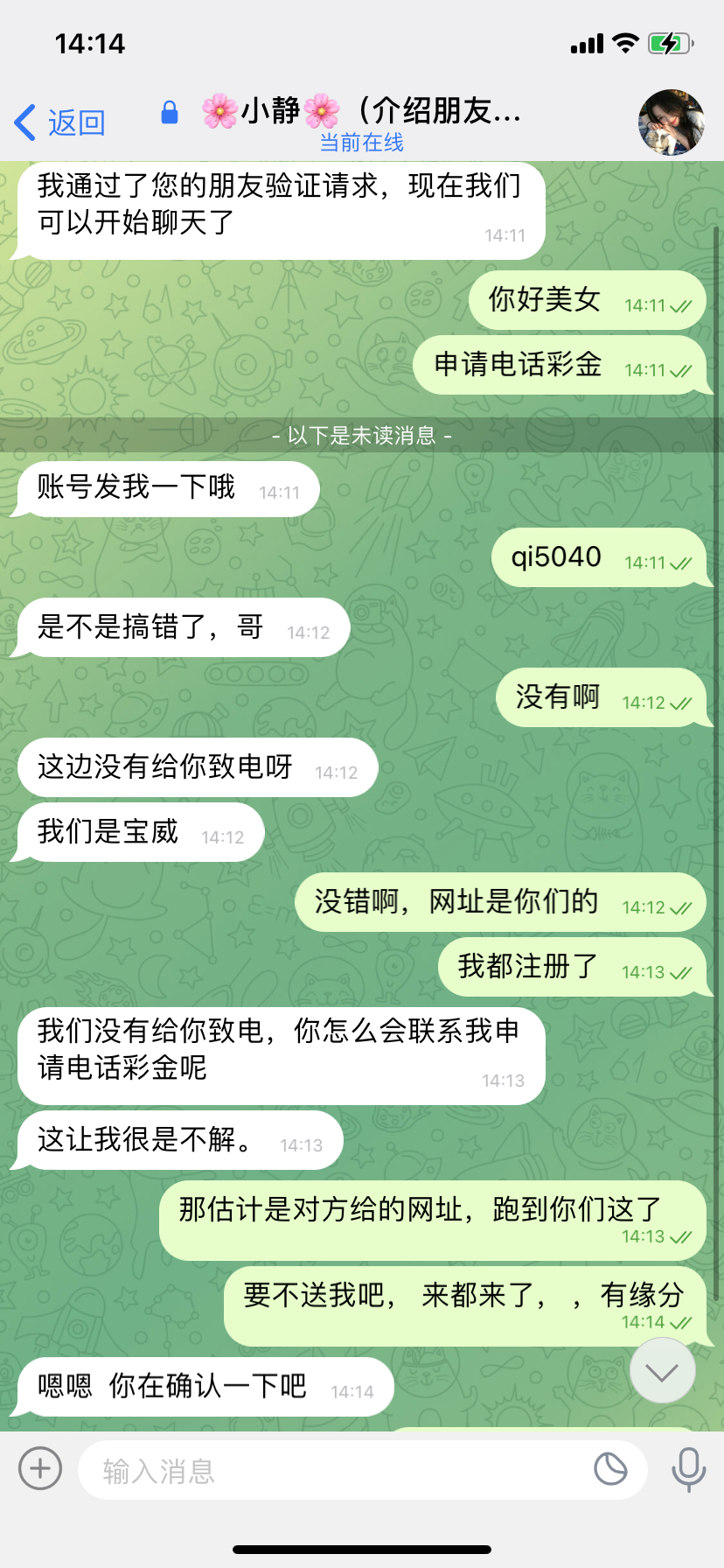Start a voice message with microphone

click(x=688, y=1469)
